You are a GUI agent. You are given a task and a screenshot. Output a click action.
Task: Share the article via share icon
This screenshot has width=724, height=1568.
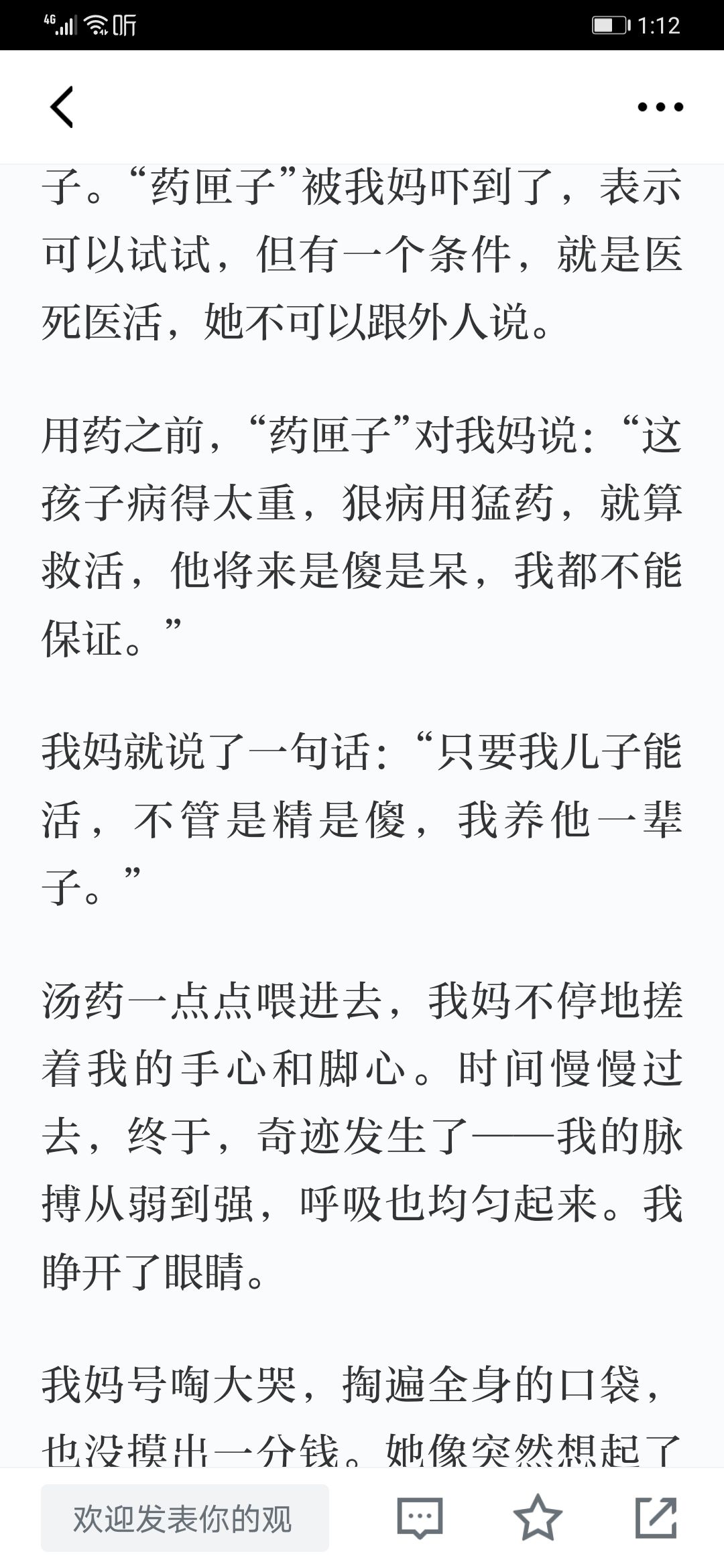[656, 1518]
